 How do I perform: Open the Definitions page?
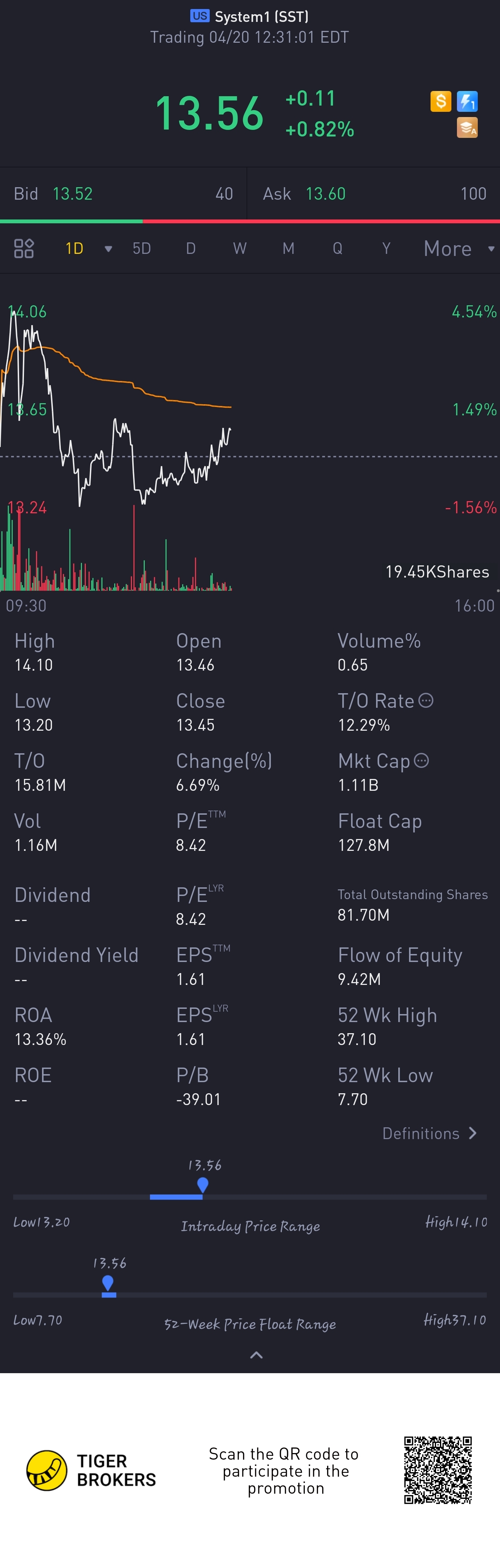[x=429, y=1134]
